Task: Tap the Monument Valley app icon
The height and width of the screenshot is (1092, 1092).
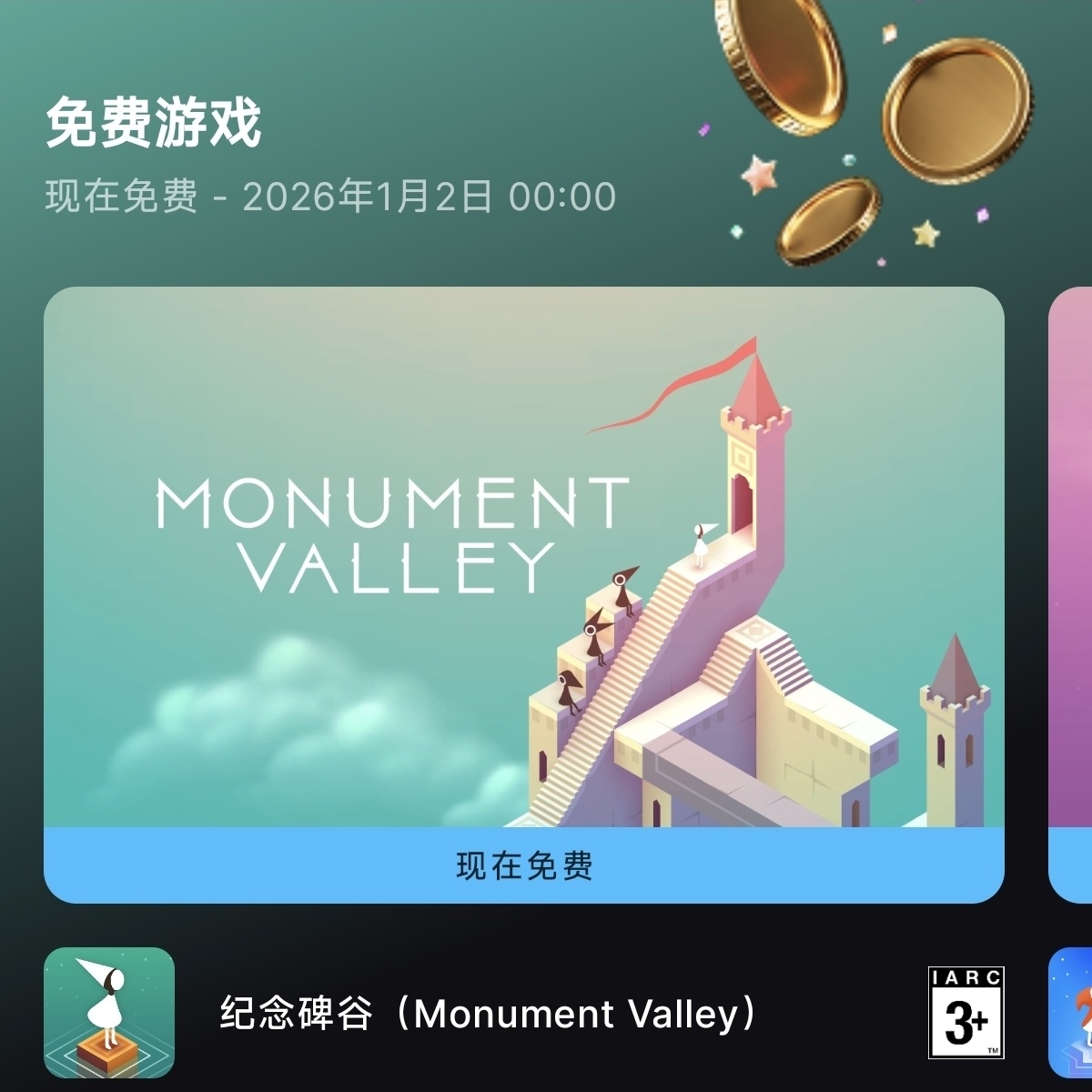Action: [109, 1013]
